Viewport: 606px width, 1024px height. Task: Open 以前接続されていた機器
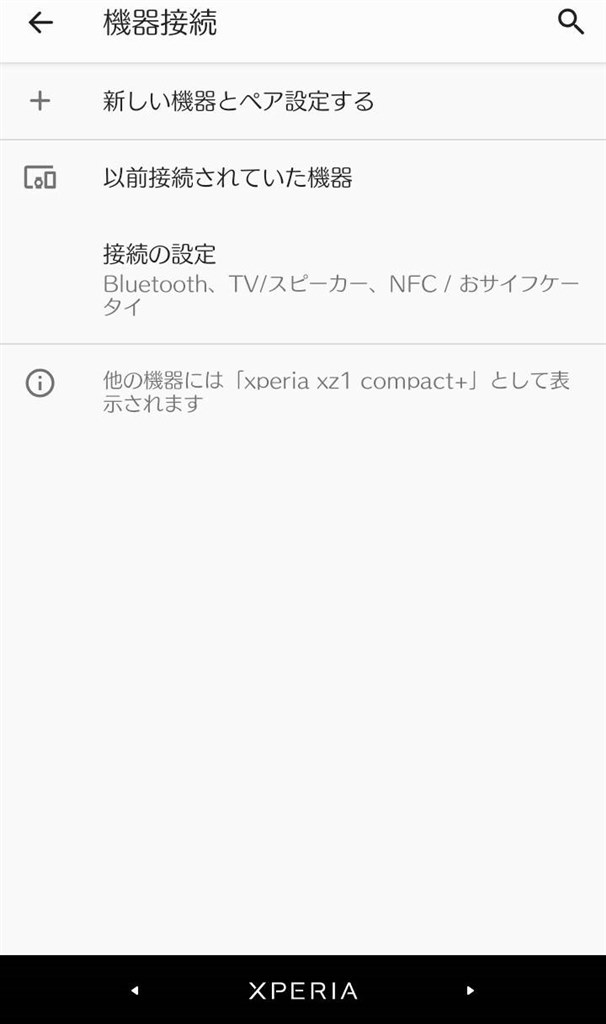pyautogui.click(x=303, y=178)
